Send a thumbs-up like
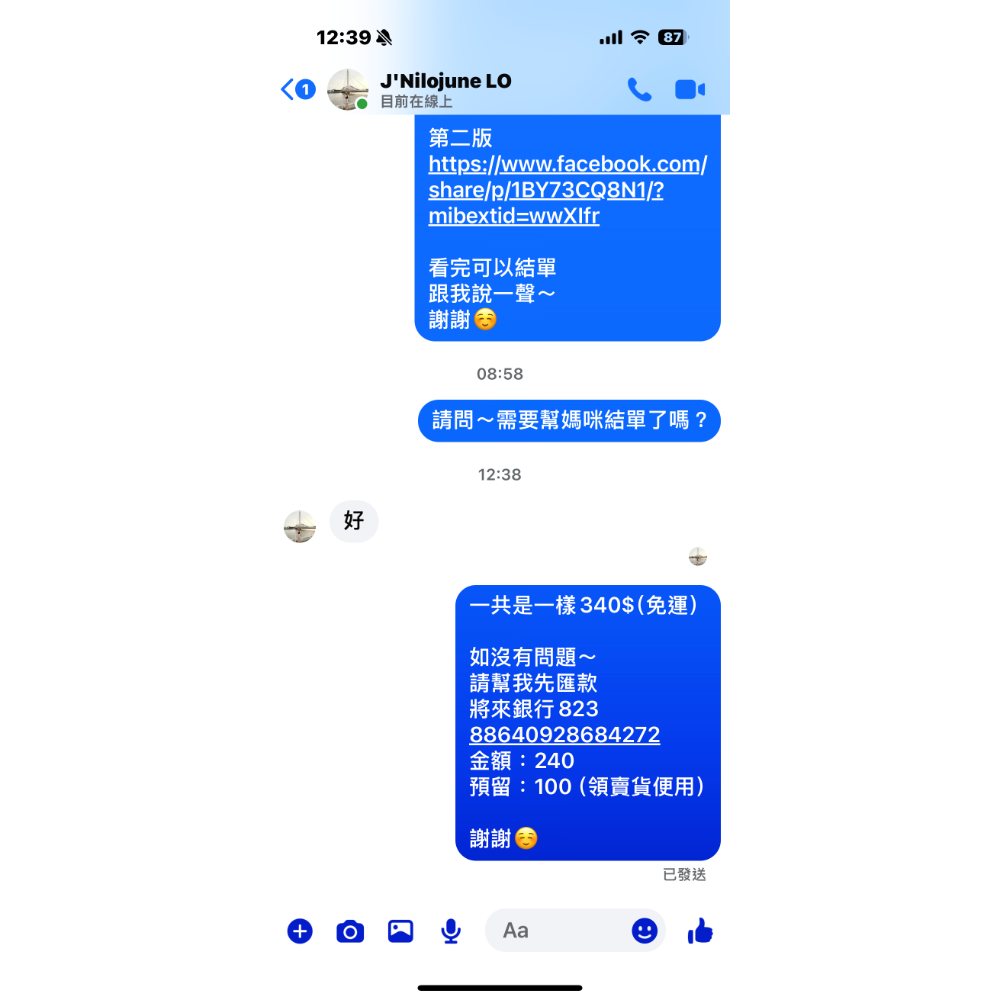The image size is (1000, 1000). click(700, 931)
